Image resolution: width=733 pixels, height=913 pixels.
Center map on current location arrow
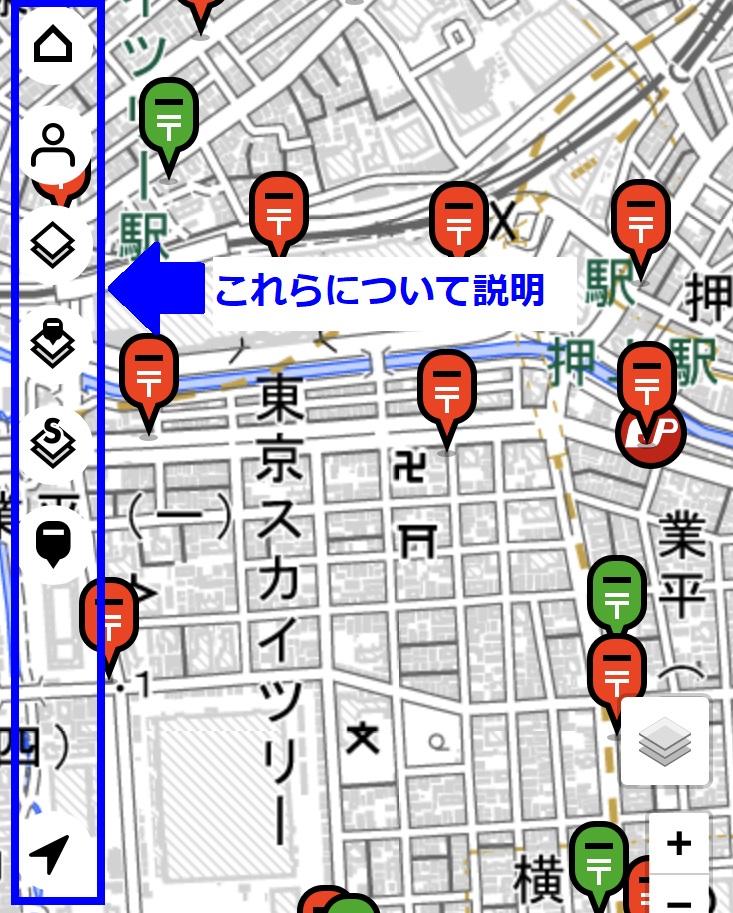click(51, 856)
